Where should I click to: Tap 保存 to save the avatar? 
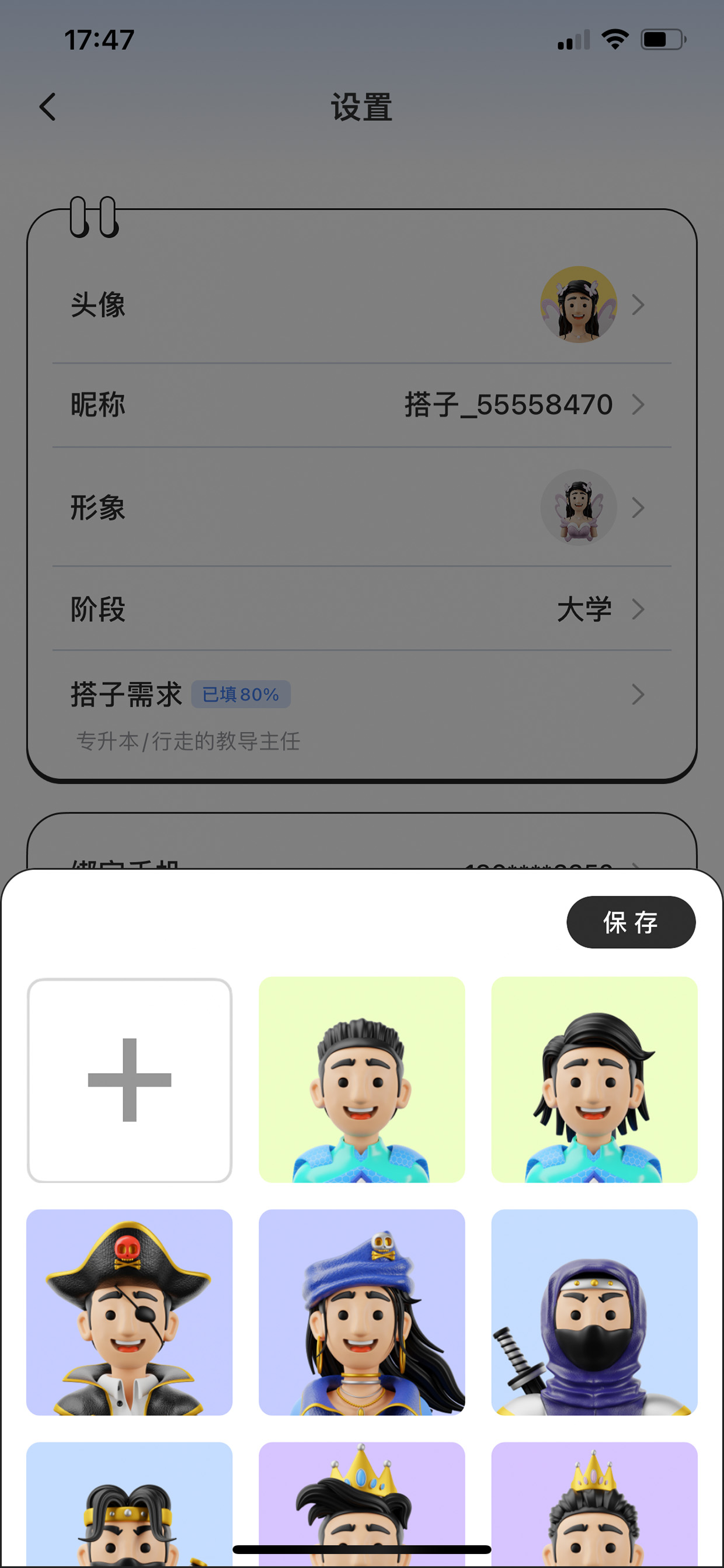(x=631, y=921)
